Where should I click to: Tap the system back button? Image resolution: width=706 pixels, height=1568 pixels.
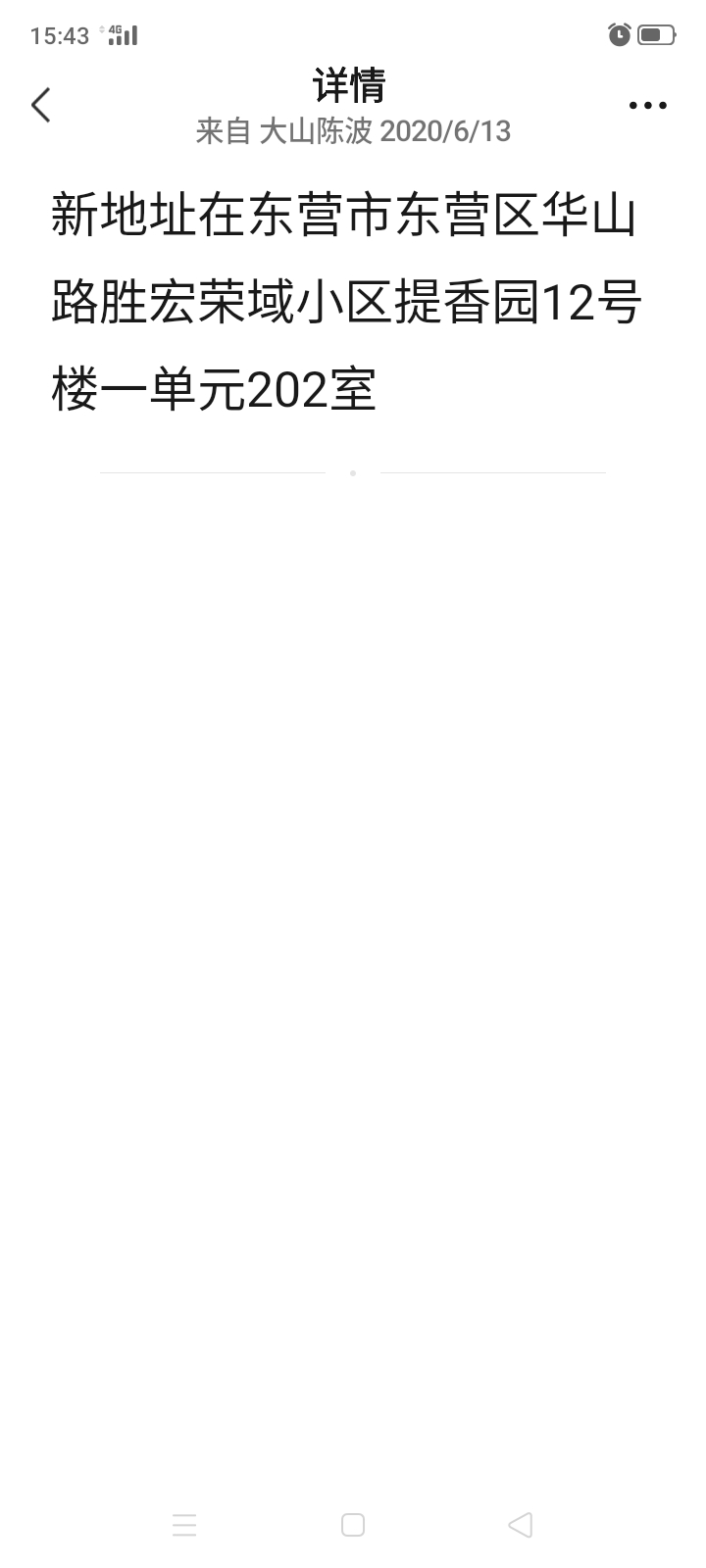tap(521, 1525)
